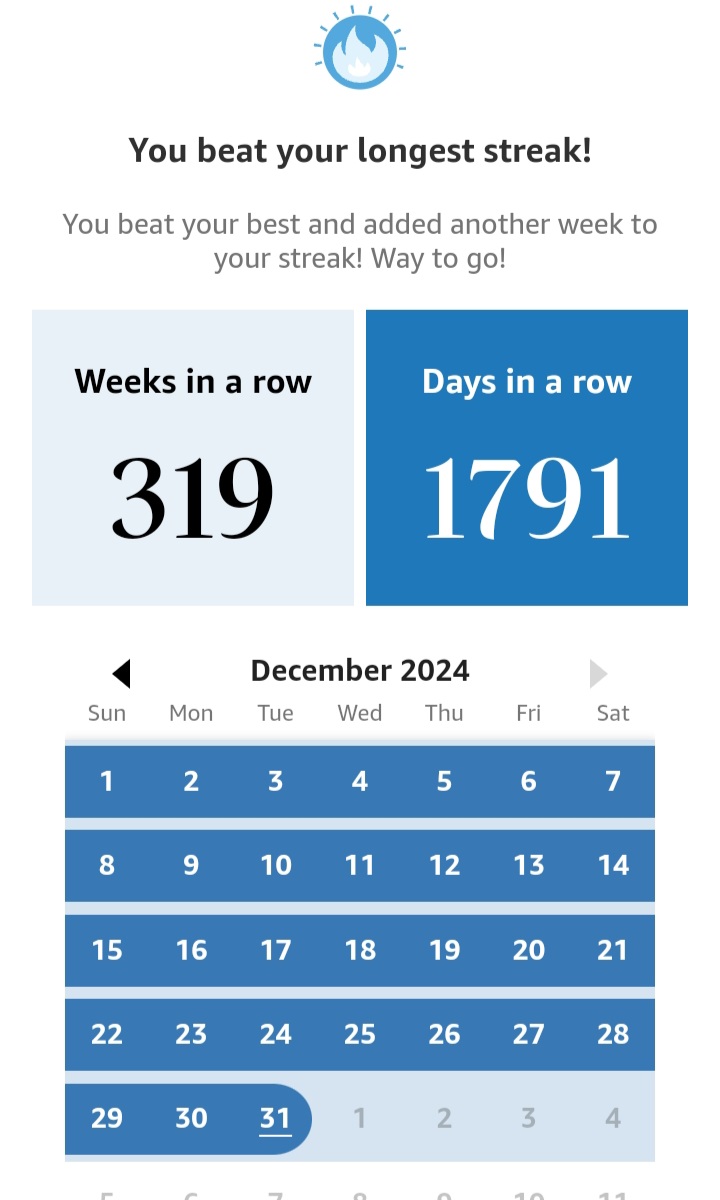This screenshot has width=720, height=1200.
Task: Tap the grayed next month arrow
Action: pos(598,673)
